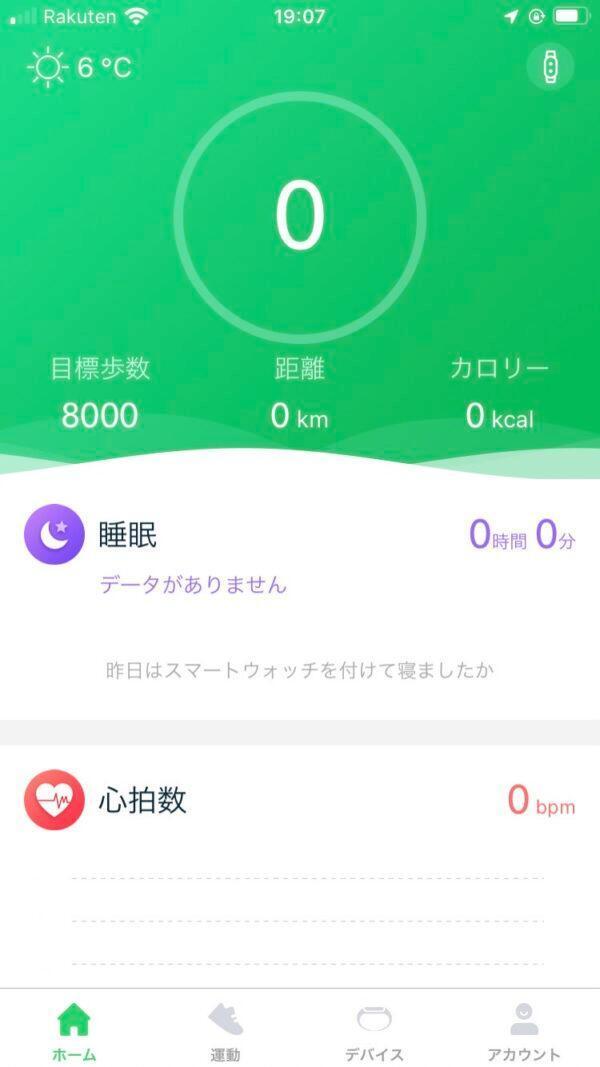Screen dimensions: 600x1067
Task: View the 心拍数 heart rate card
Action: (x=300, y=800)
